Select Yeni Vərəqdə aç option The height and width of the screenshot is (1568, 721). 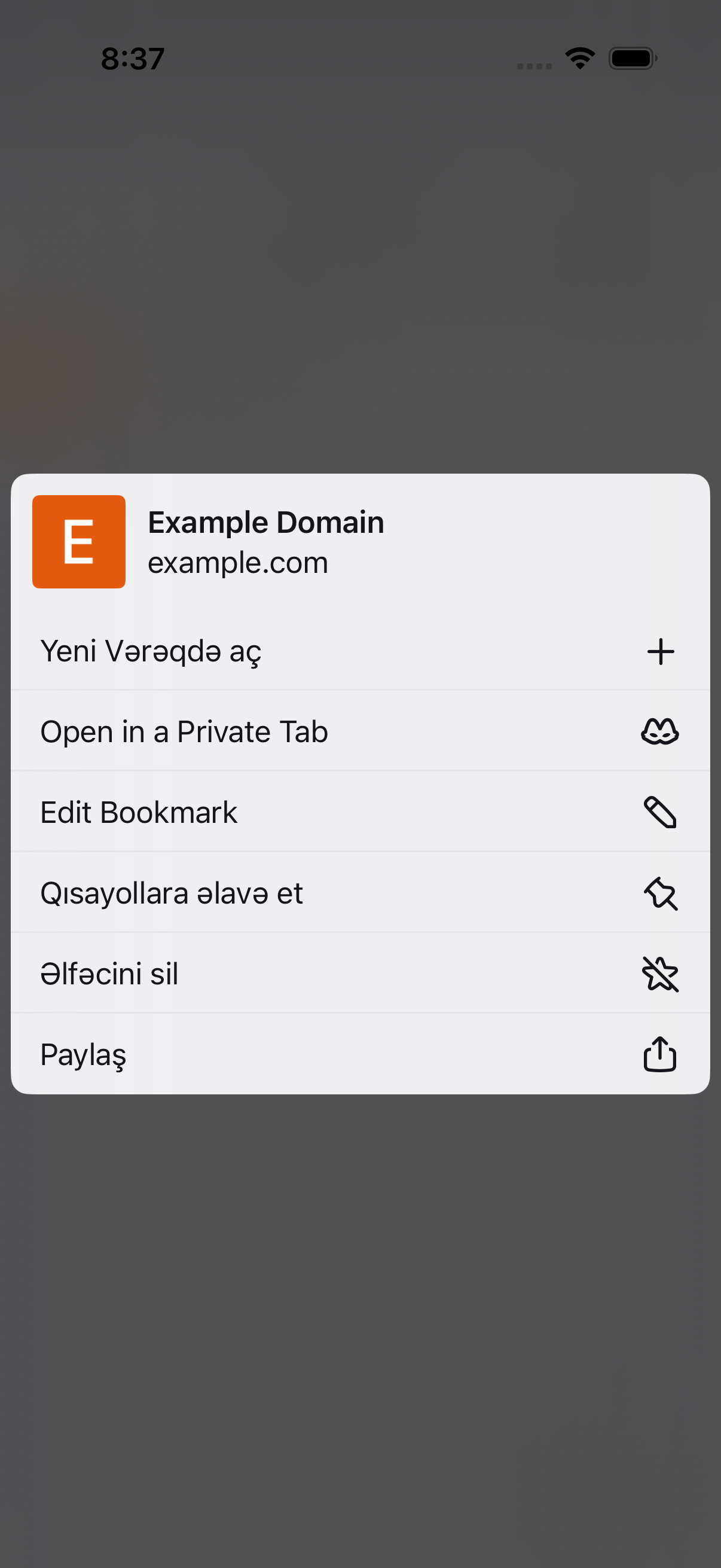[360, 650]
